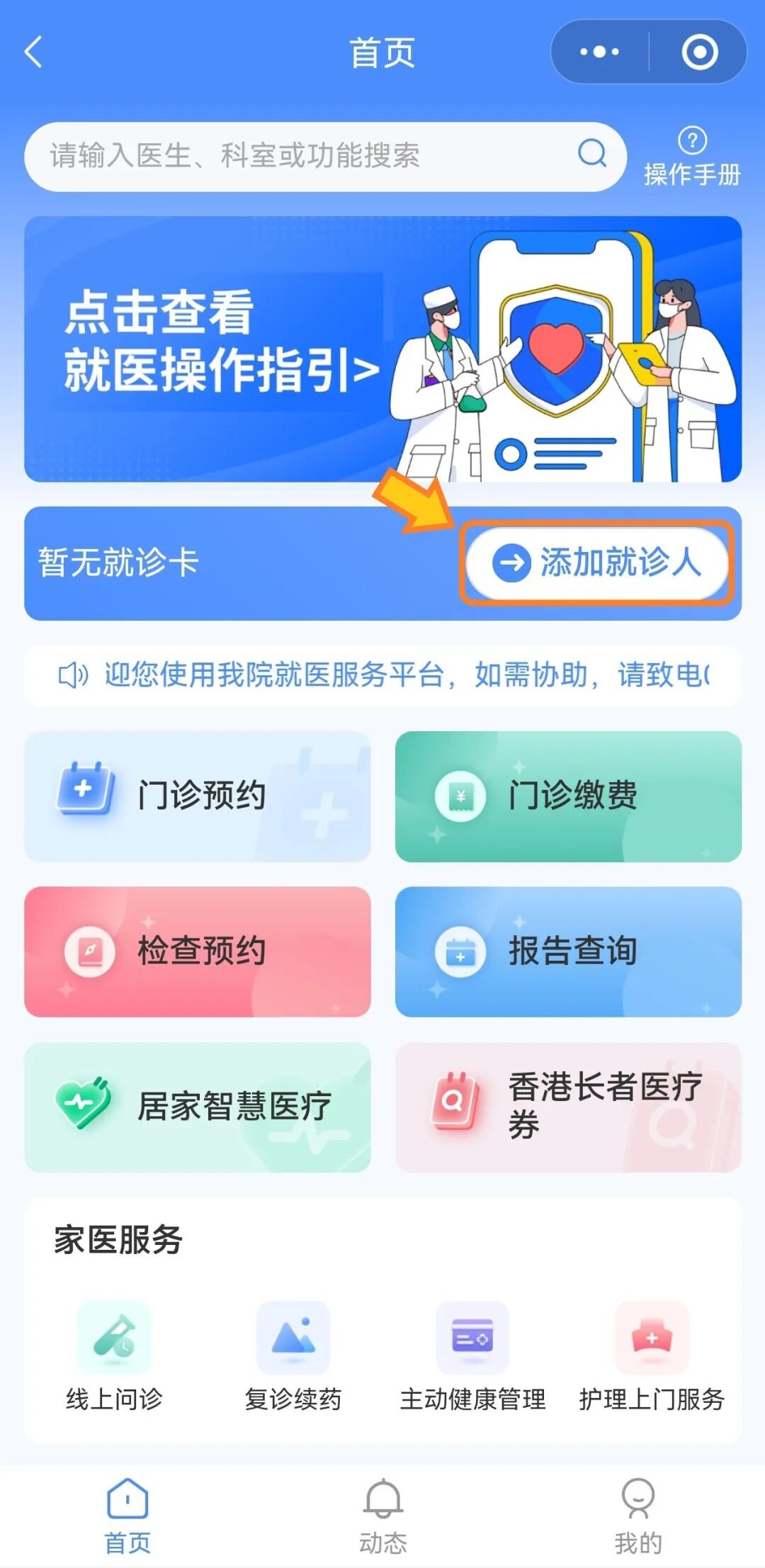Tap 添加就诊人 to add a patient

(x=596, y=563)
